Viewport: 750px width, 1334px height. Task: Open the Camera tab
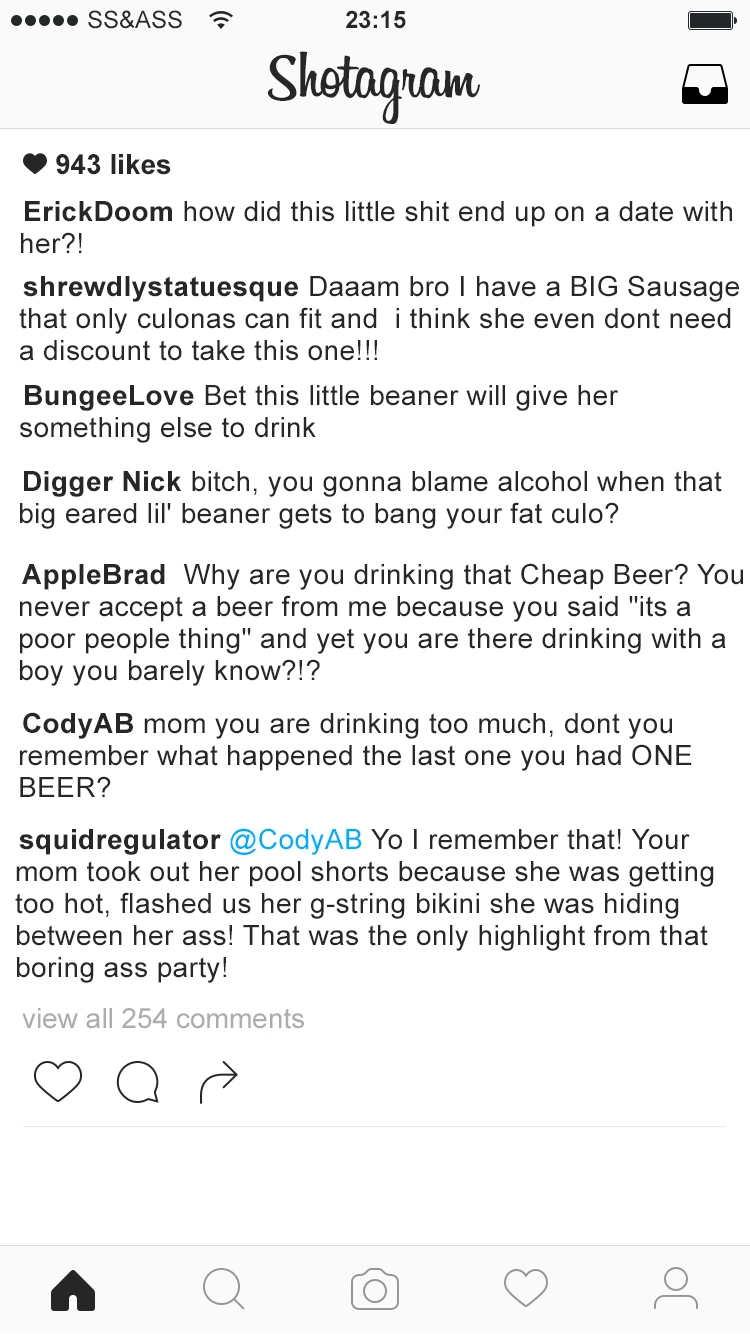[x=375, y=1289]
